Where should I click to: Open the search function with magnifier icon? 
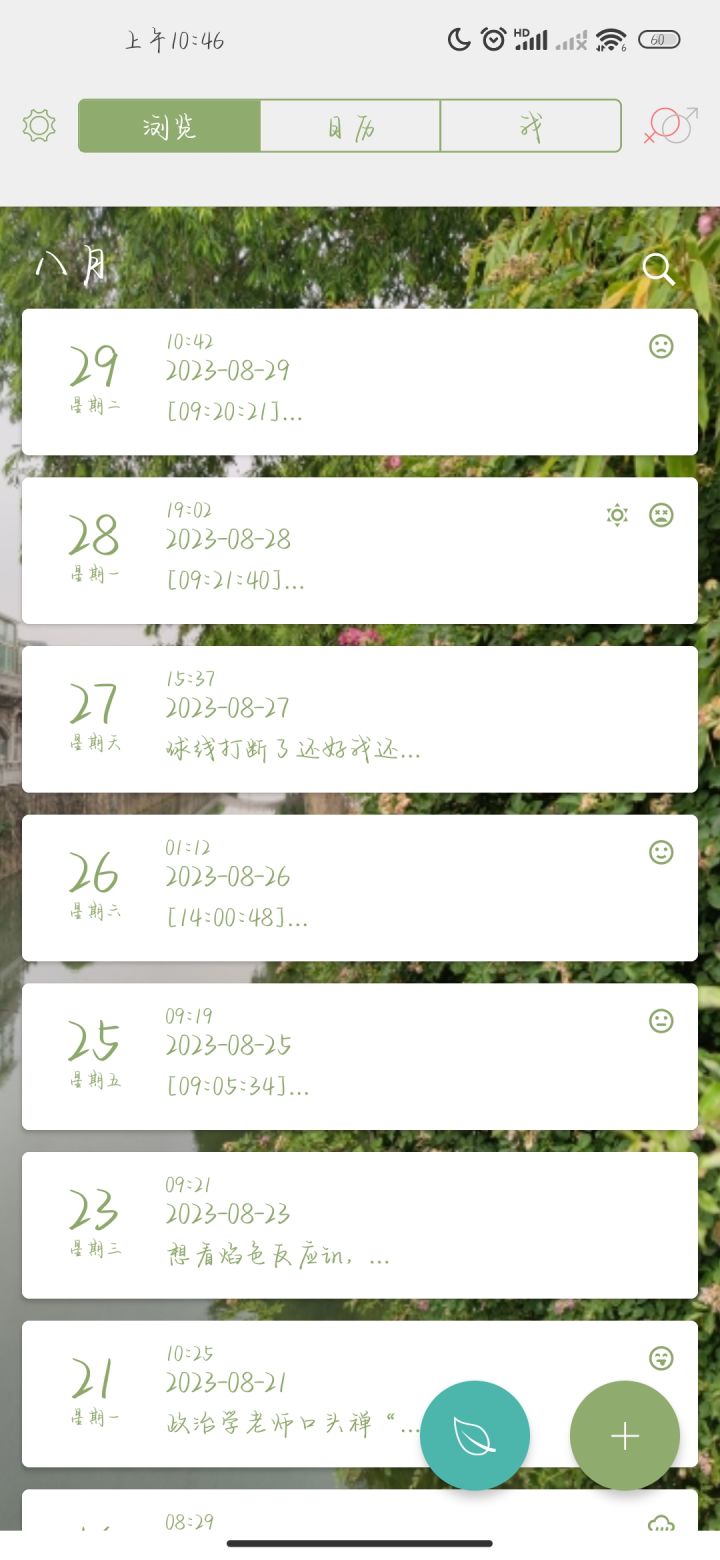coord(658,269)
